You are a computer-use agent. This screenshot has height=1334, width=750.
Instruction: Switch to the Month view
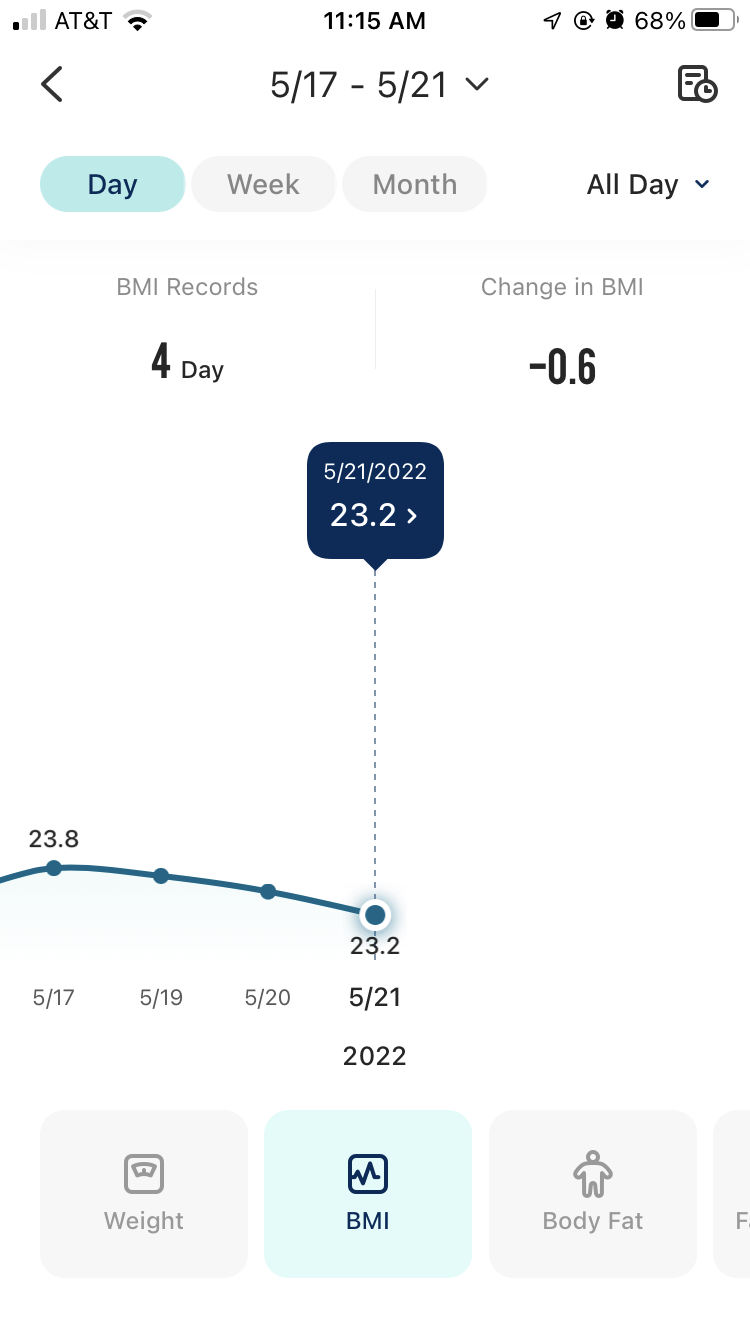click(415, 184)
